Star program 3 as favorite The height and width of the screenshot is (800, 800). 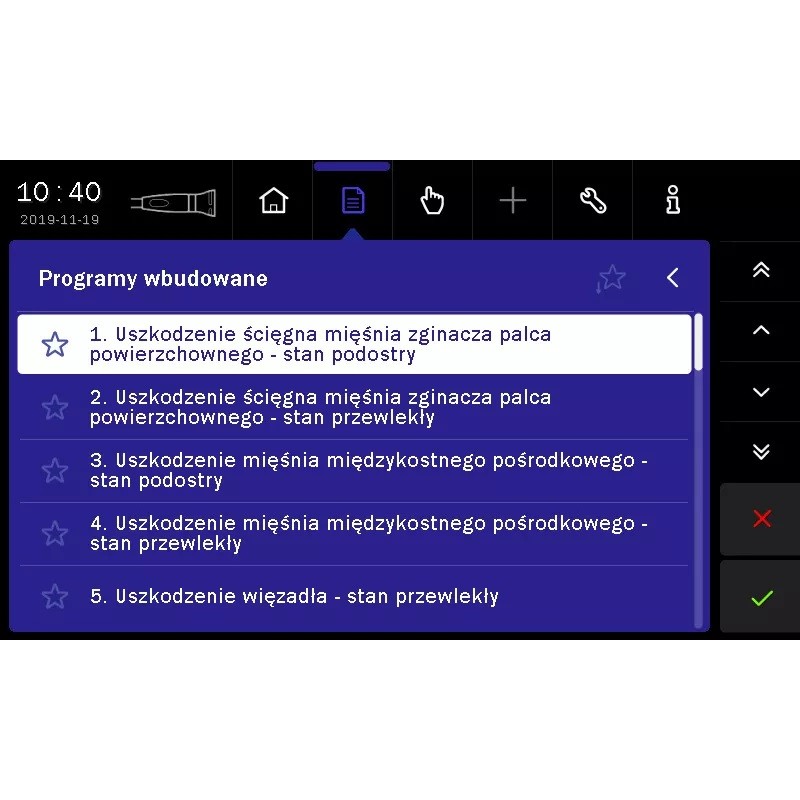55,471
